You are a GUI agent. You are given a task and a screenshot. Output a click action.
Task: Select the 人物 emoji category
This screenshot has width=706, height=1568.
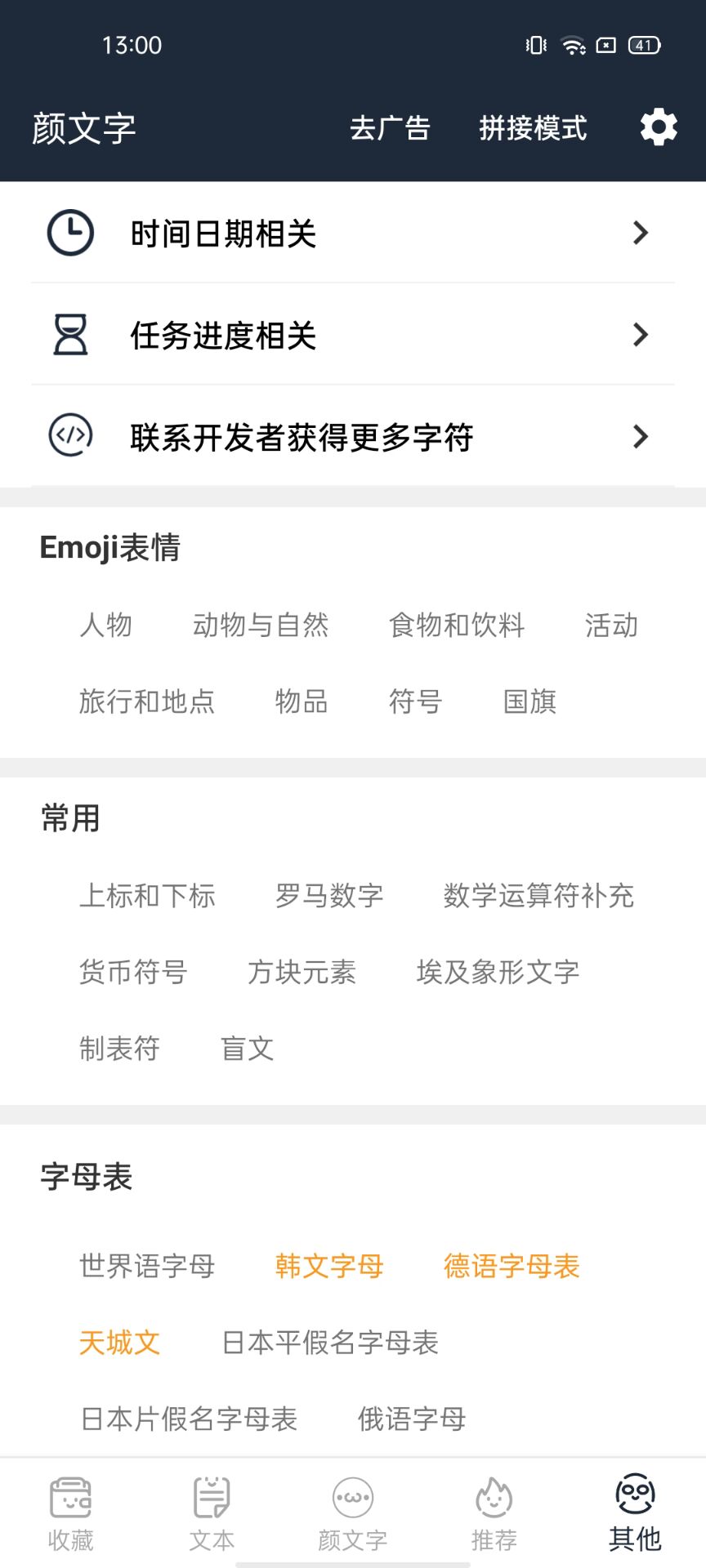pyautogui.click(x=106, y=625)
